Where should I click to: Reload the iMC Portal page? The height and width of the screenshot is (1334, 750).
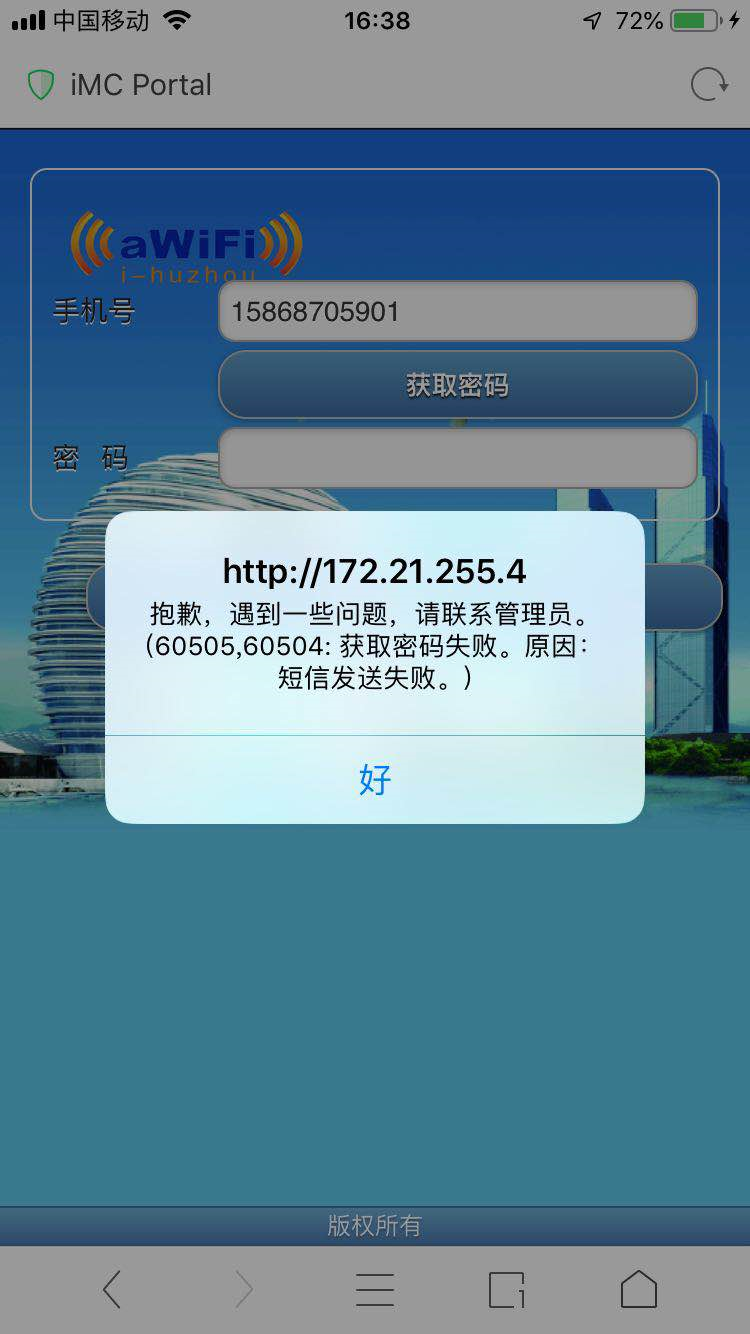coord(709,86)
